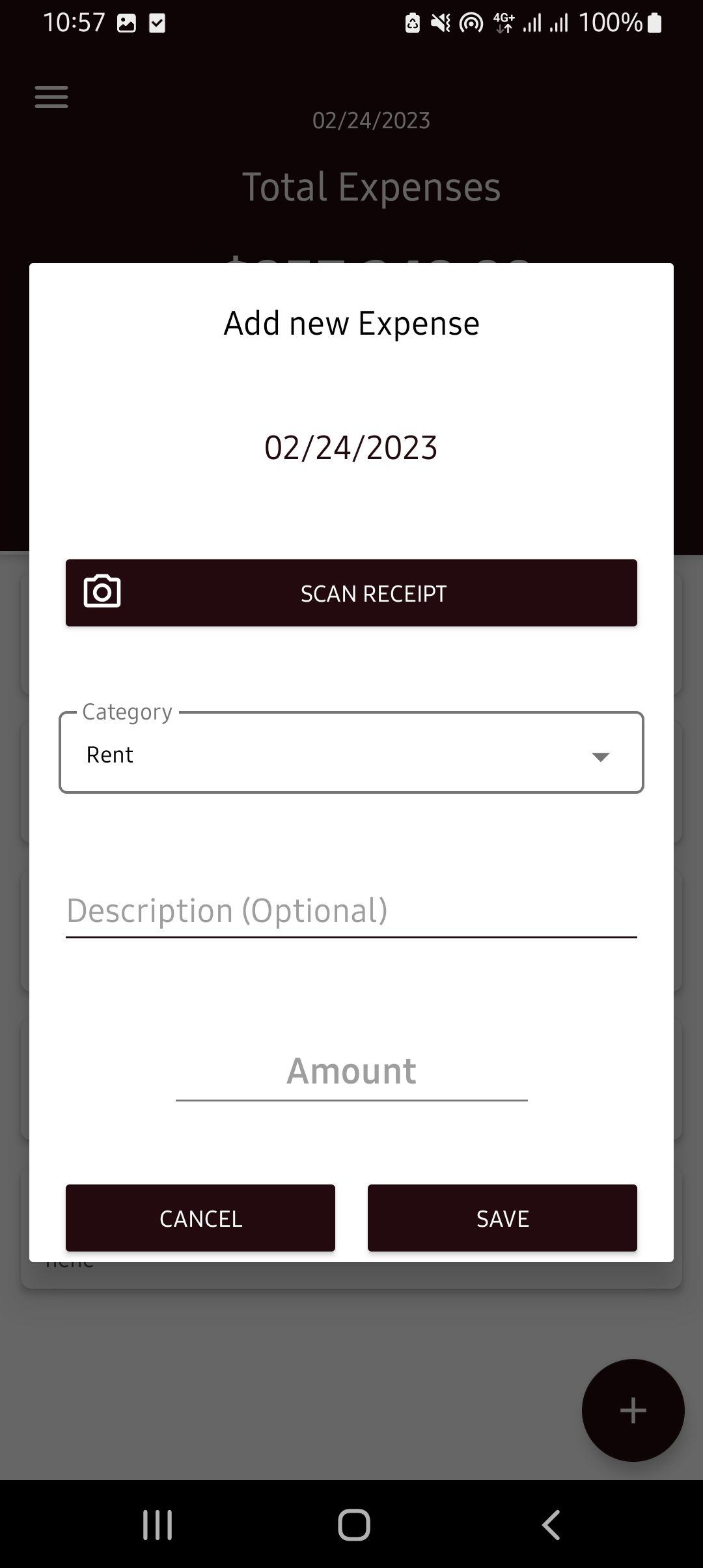The height and width of the screenshot is (1568, 703).
Task: Focus the Description (Optional) field
Action: point(351,911)
